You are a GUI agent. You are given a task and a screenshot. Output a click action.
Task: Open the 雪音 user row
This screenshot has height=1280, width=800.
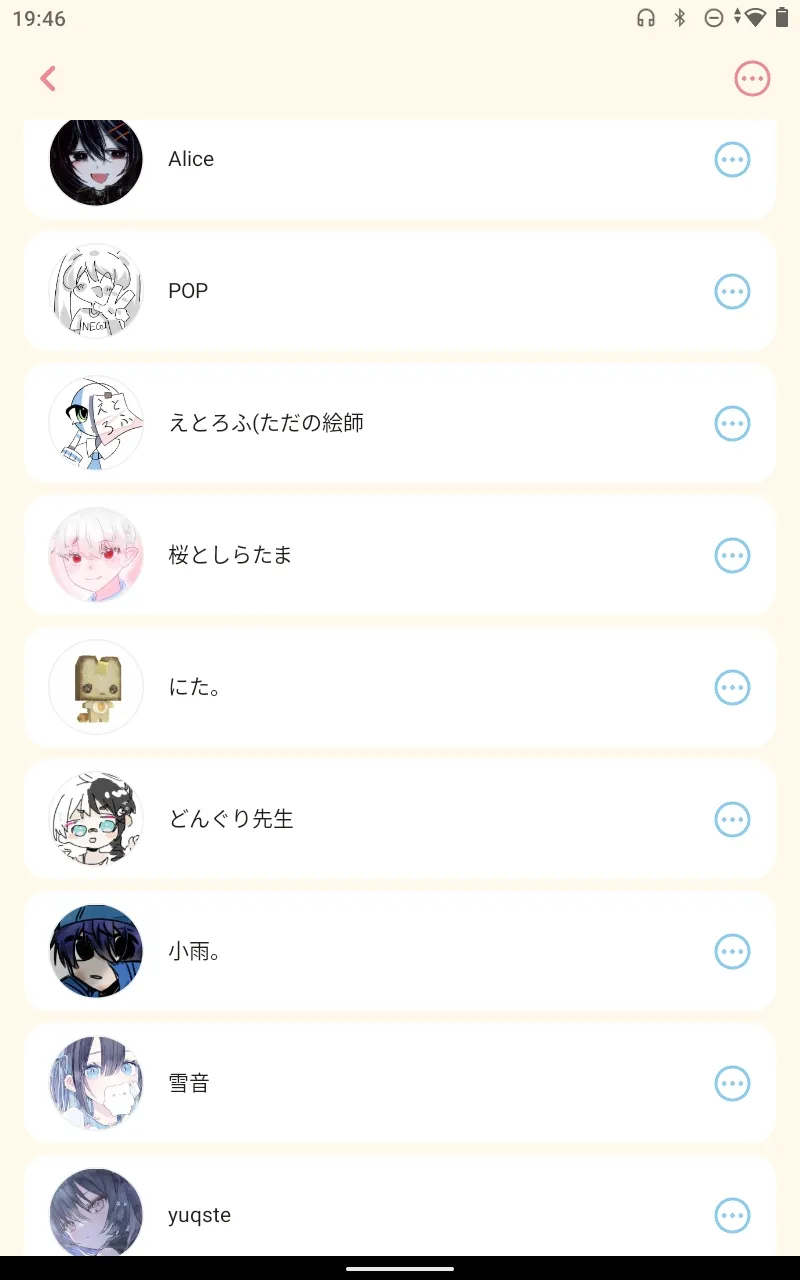[400, 1083]
